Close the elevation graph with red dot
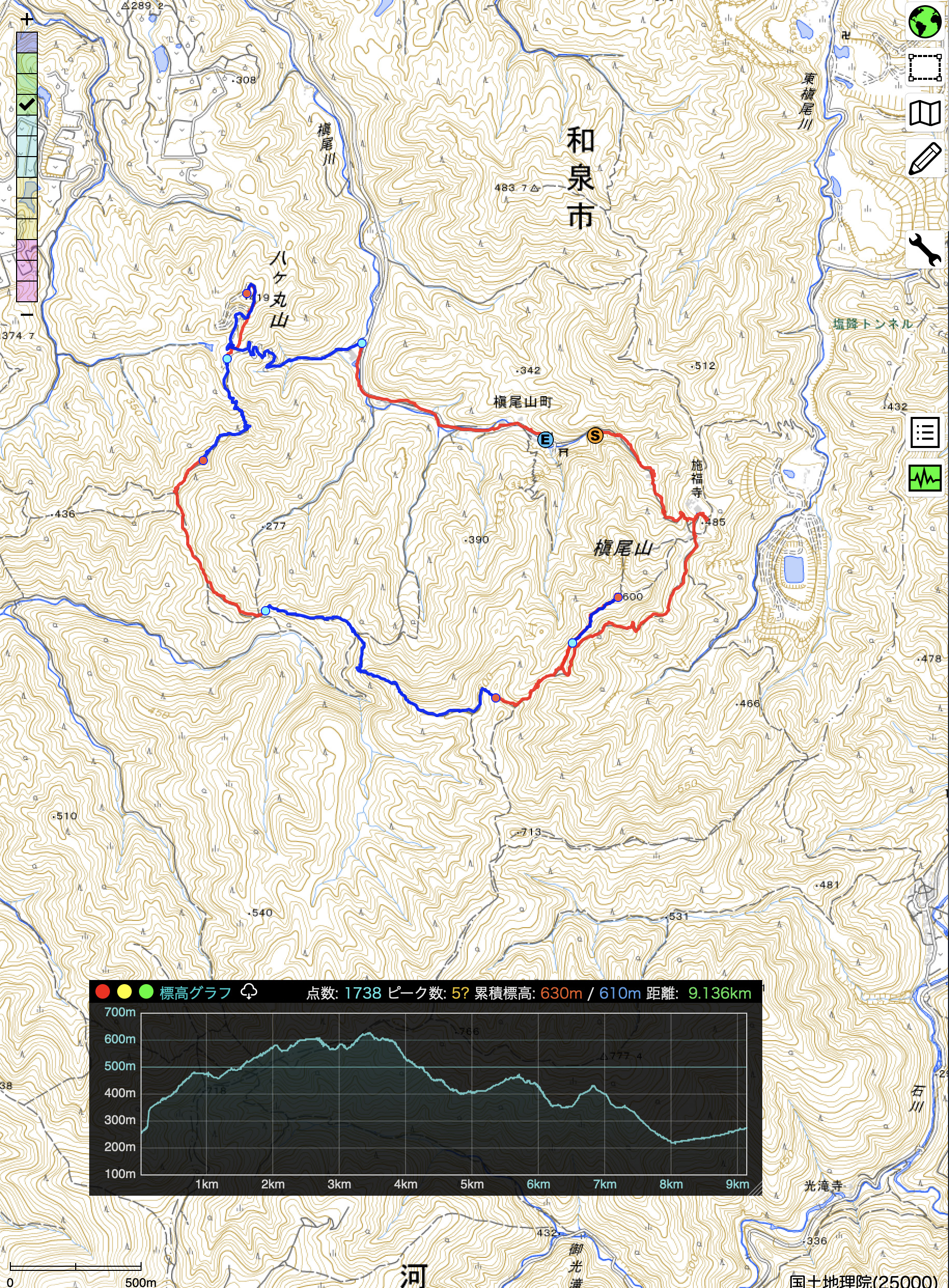The height and width of the screenshot is (1288, 949). click(x=103, y=992)
